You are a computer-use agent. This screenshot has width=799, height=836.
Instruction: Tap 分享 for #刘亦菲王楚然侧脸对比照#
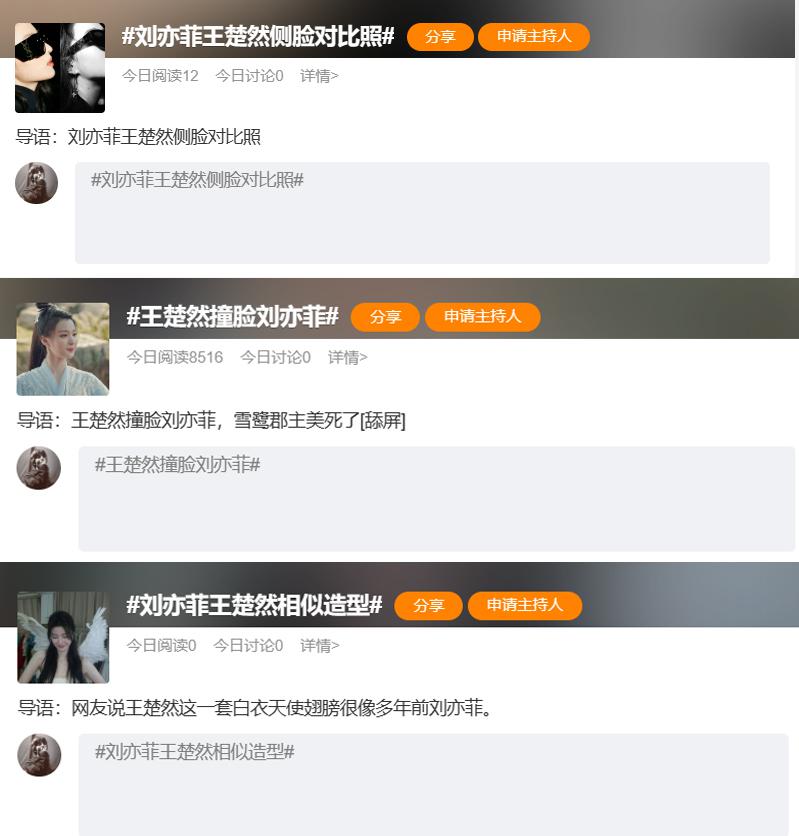pyautogui.click(x=440, y=37)
